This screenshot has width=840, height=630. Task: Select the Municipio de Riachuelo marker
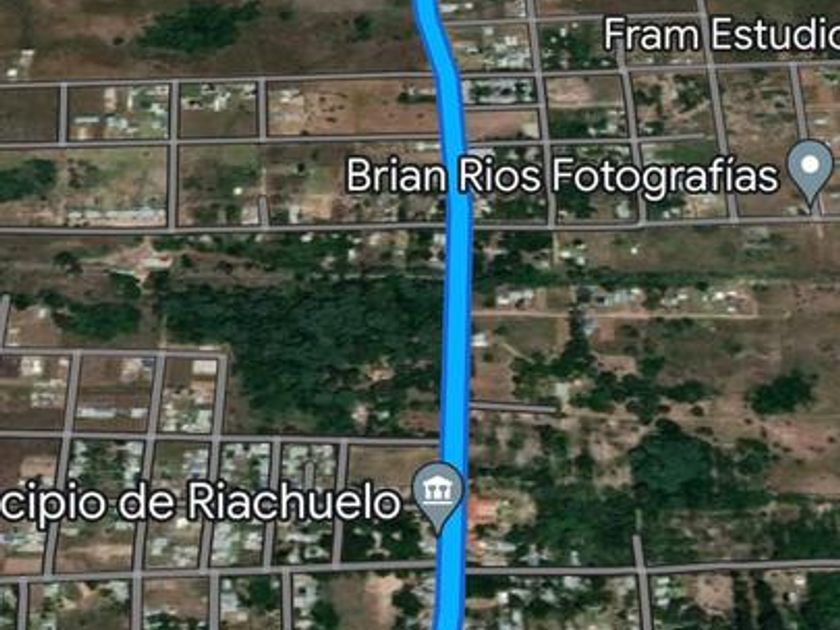pos(439,492)
